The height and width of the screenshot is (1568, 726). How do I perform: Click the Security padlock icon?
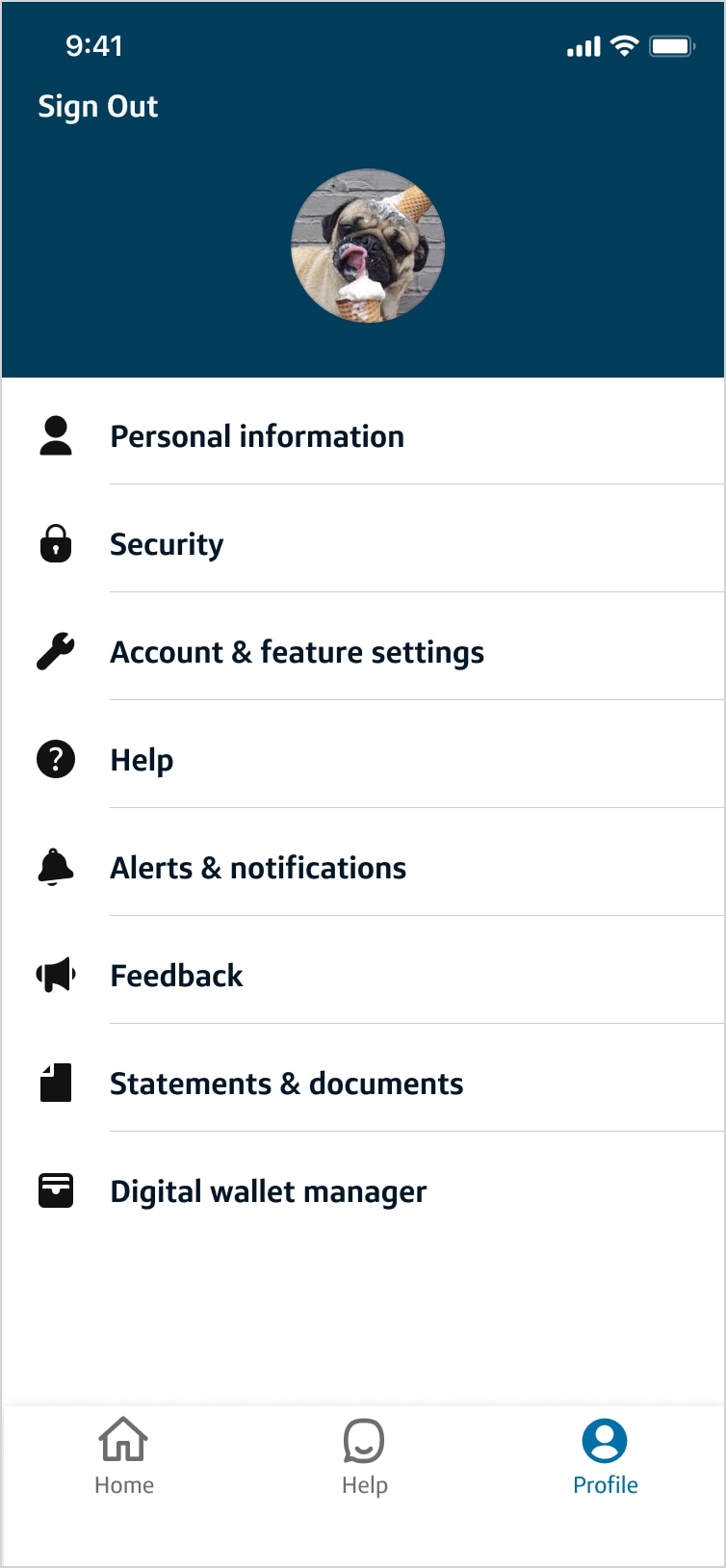56,543
